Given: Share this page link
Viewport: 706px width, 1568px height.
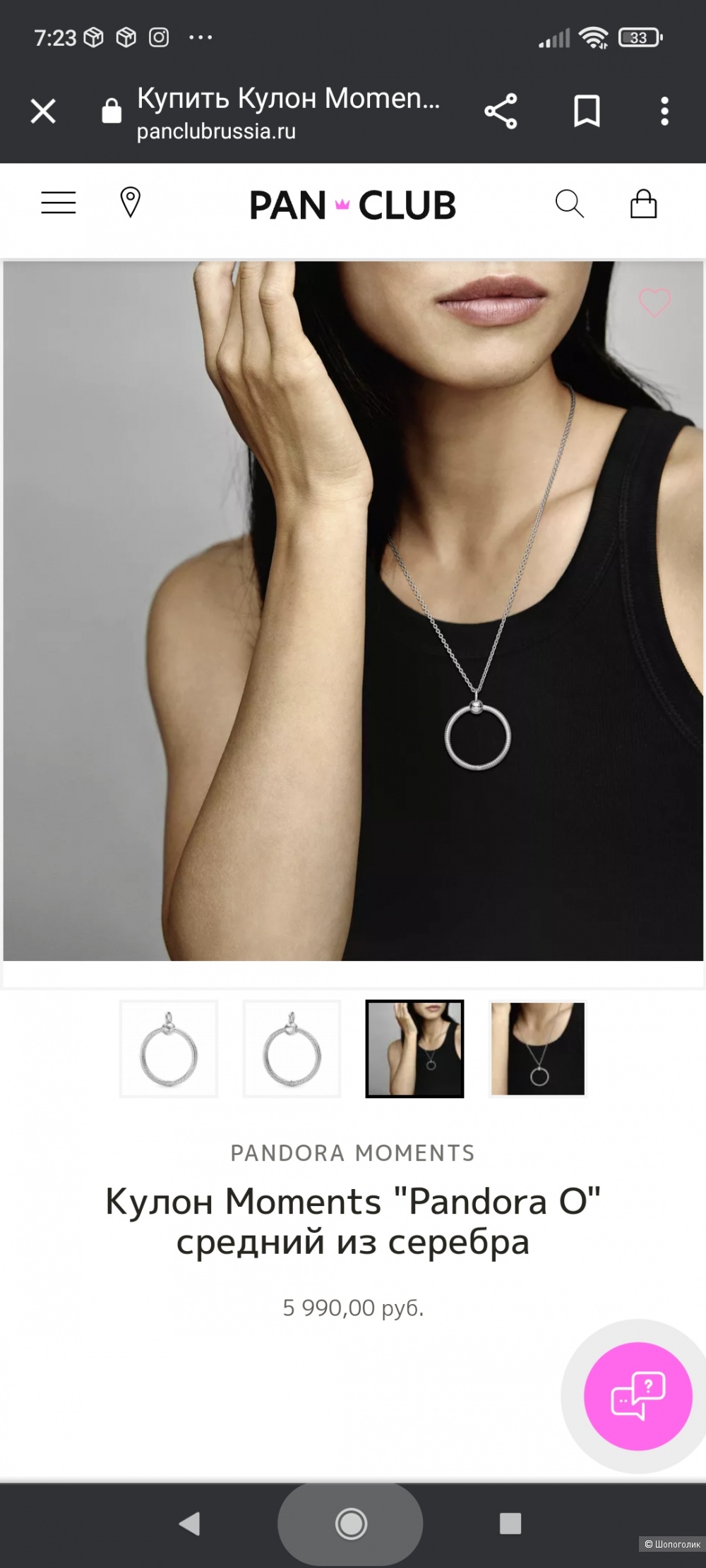Looking at the screenshot, I should pos(501,111).
